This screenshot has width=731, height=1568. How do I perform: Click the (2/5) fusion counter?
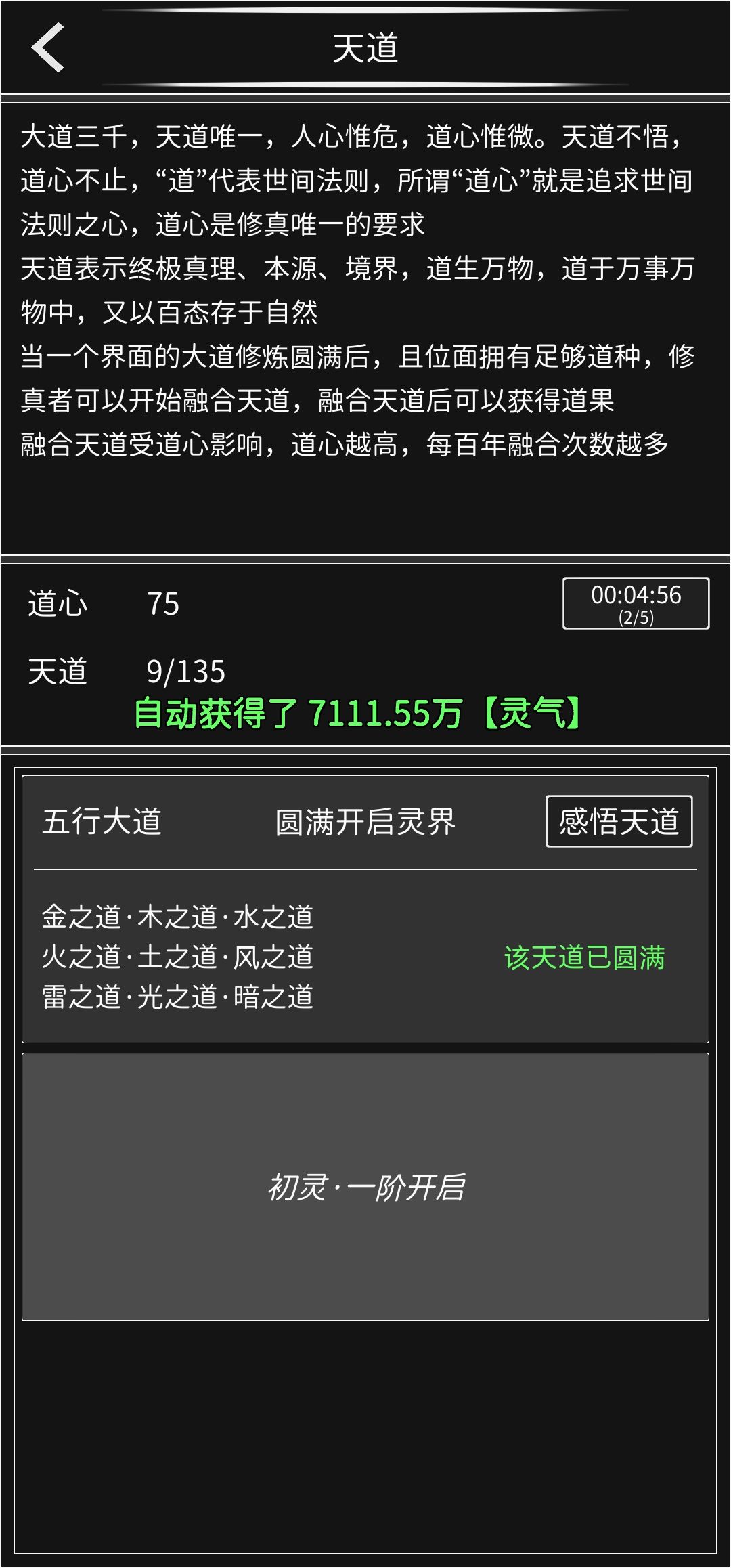(635, 619)
